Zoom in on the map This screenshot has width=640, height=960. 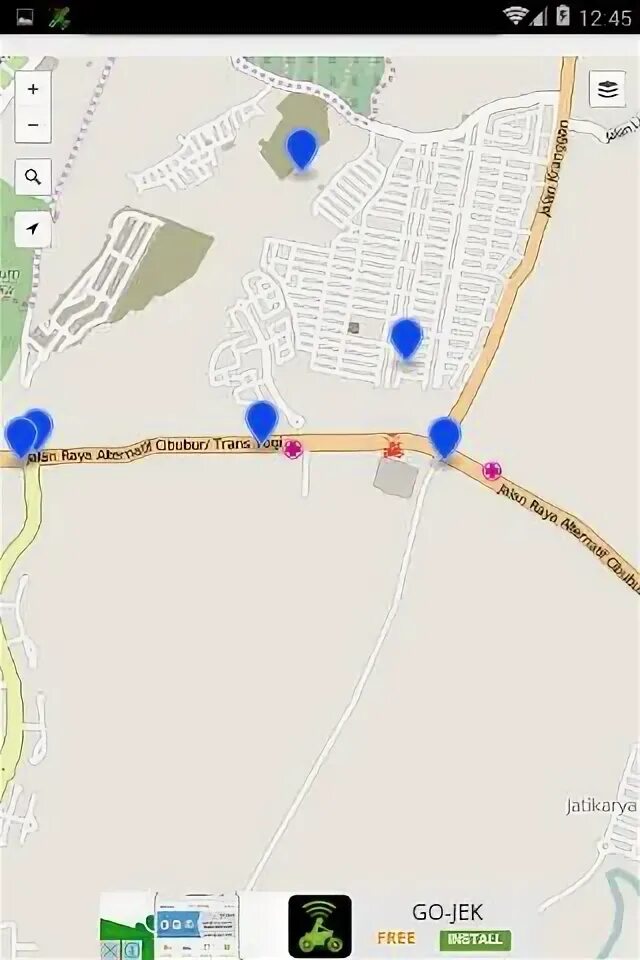(33, 89)
